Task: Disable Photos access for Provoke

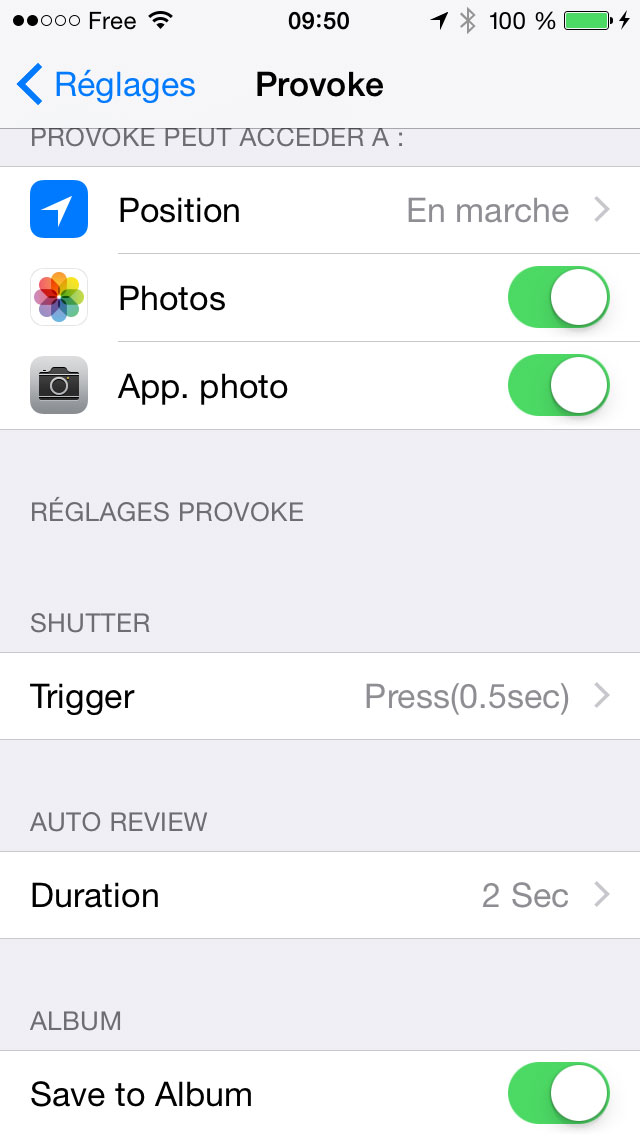Action: pyautogui.click(x=558, y=297)
